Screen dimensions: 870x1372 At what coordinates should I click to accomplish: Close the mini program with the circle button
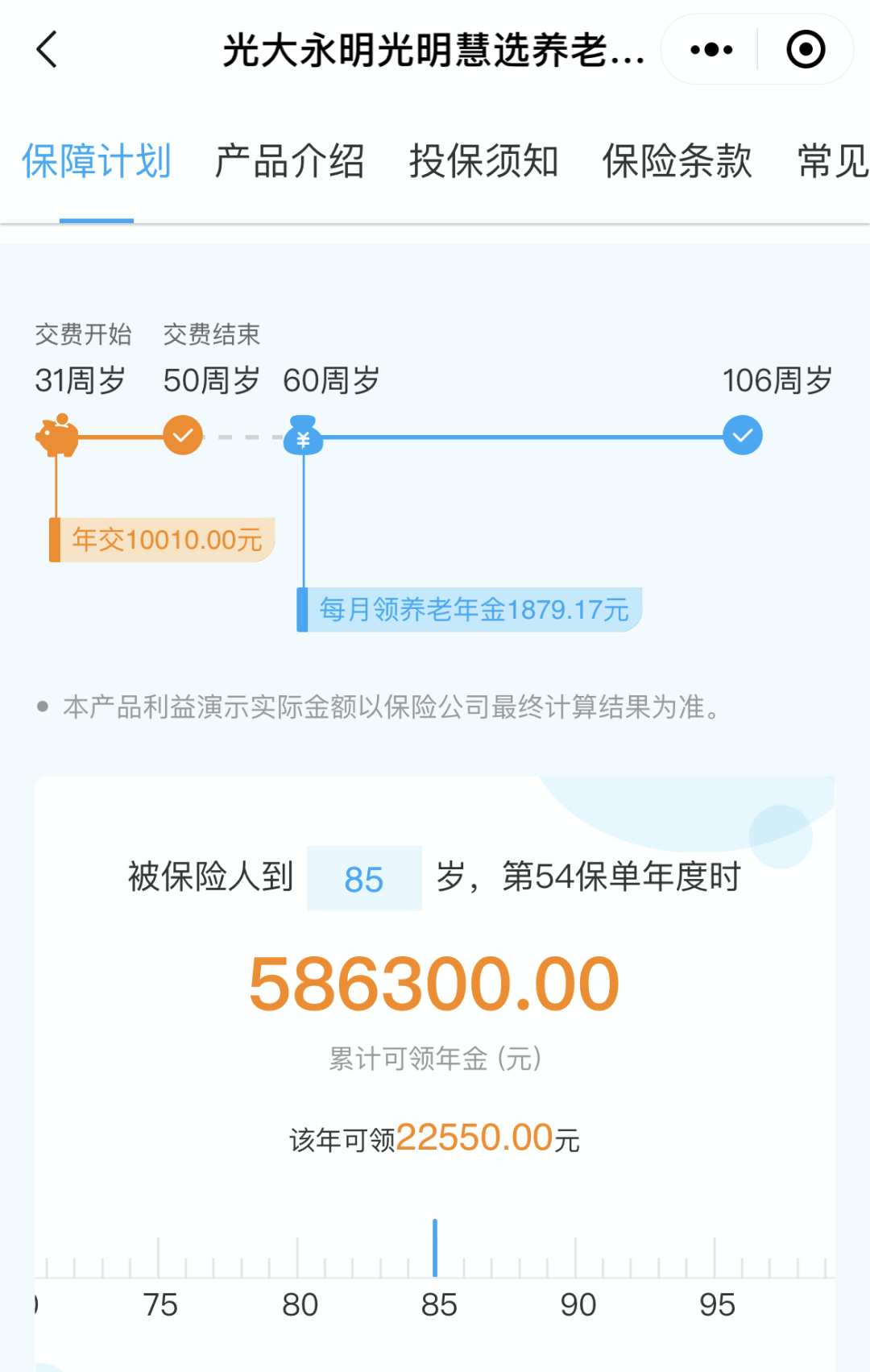click(x=805, y=50)
